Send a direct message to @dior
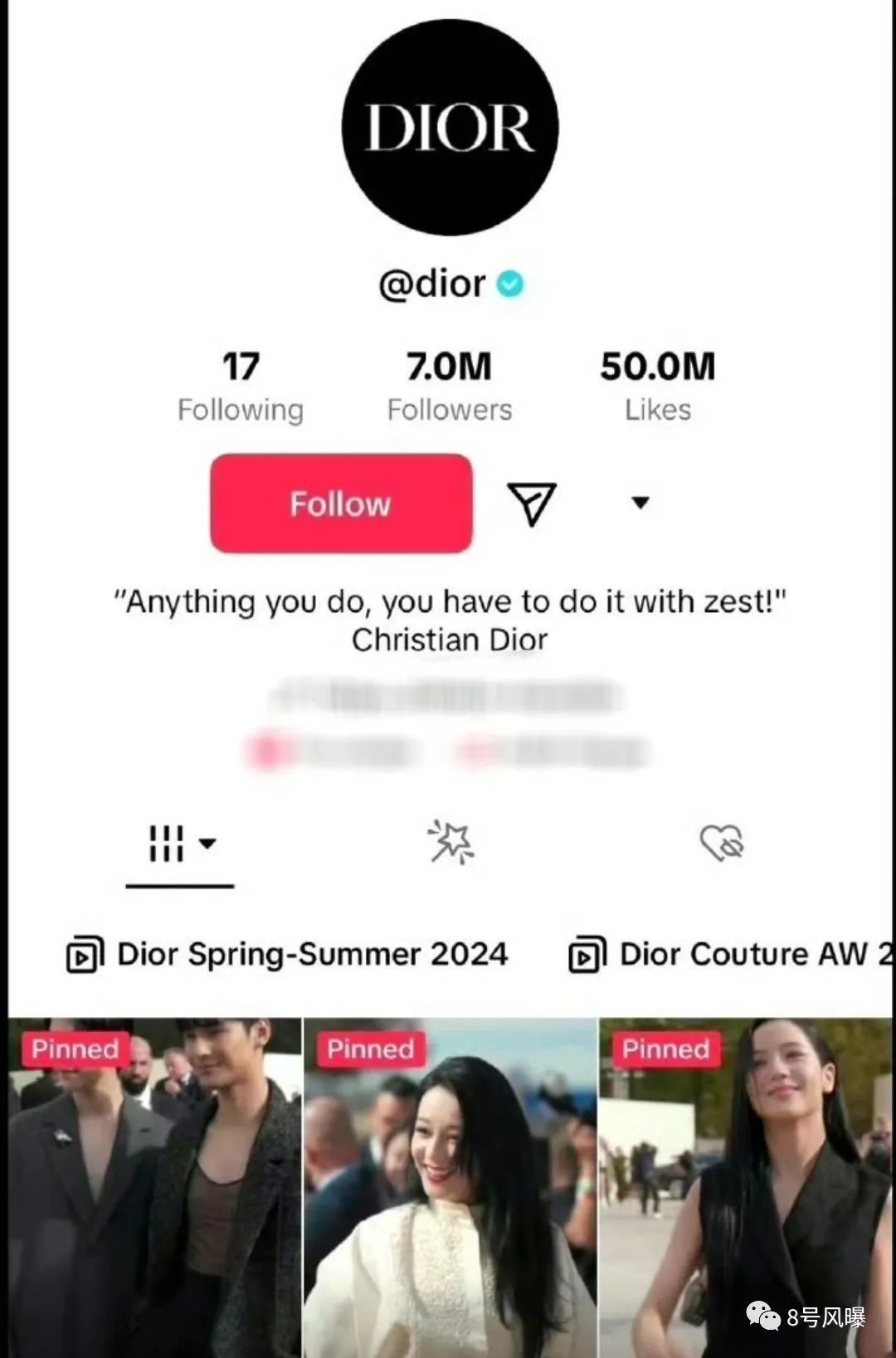 coord(531,504)
